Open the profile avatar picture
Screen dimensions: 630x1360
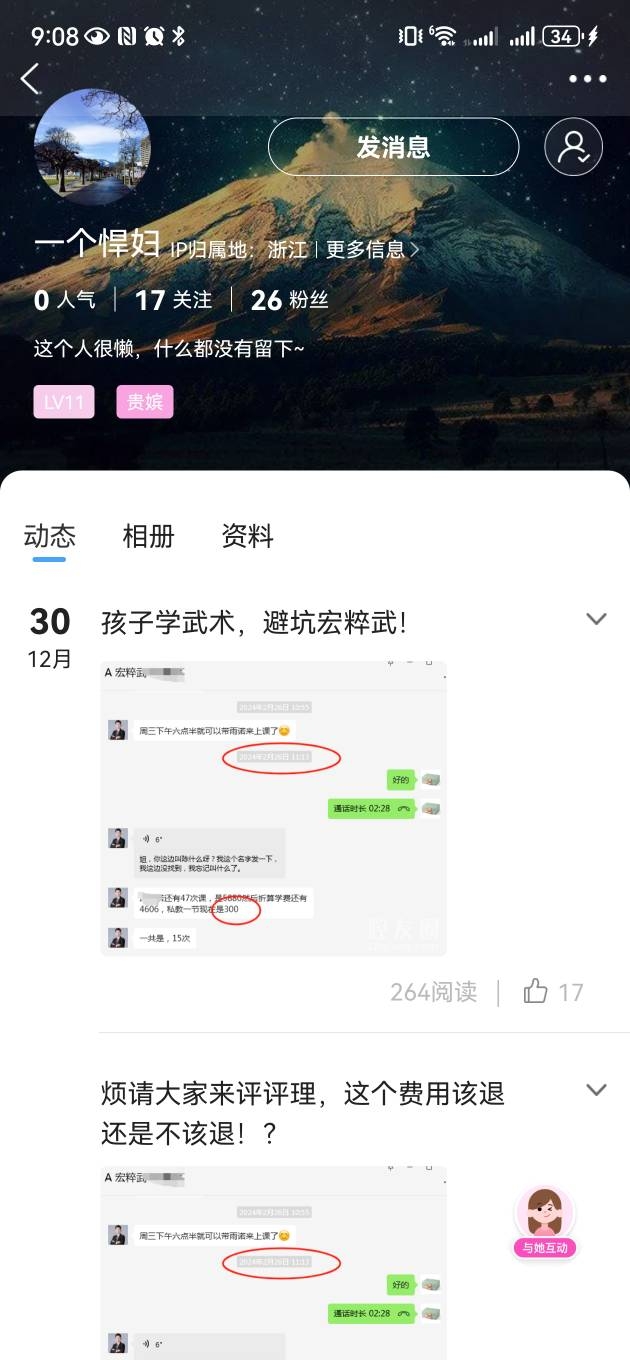tap(92, 147)
